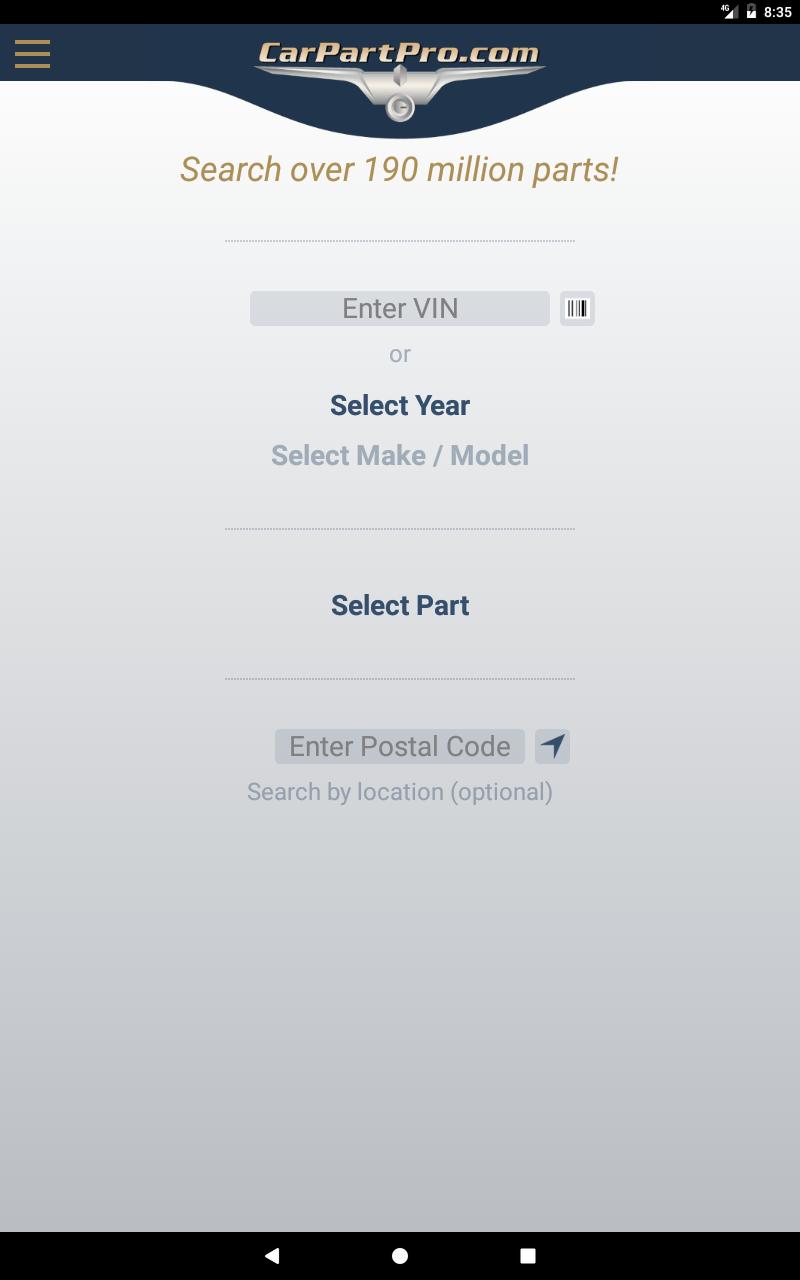Open Select Make / Model
This screenshot has height=1280, width=800.
coord(400,455)
